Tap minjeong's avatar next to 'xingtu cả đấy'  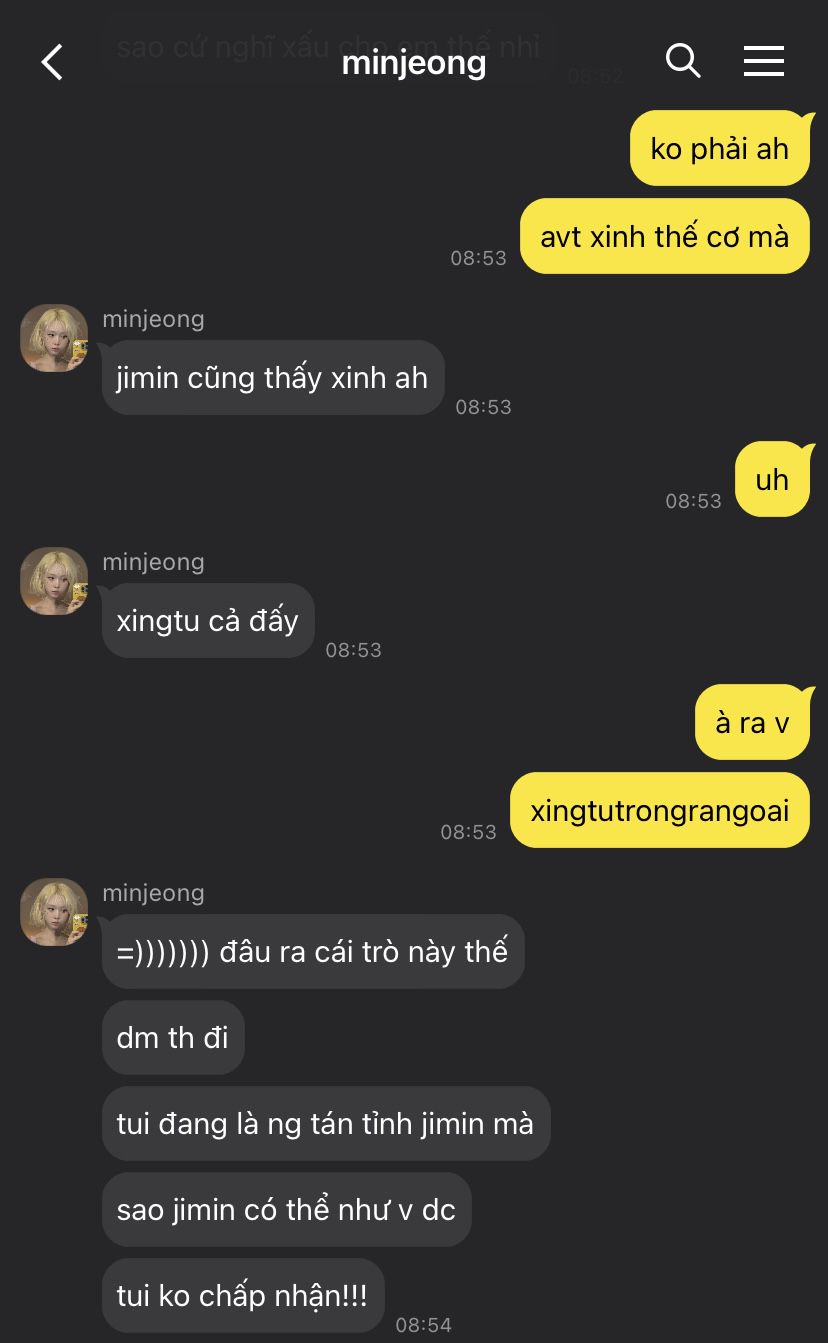pyautogui.click(x=54, y=581)
